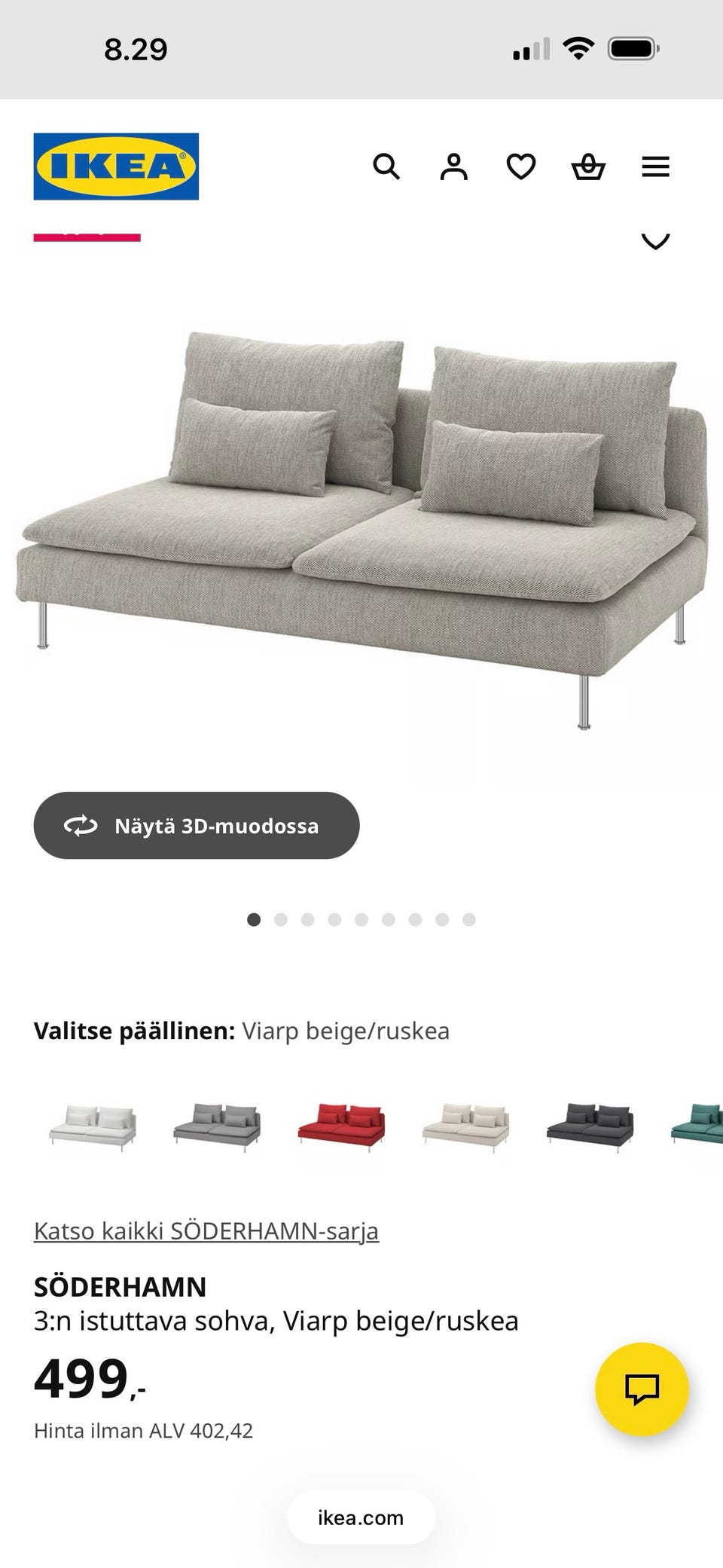Screen dimensions: 723x1568
Task: Select the second image carousel dot
Action: pos(281,919)
